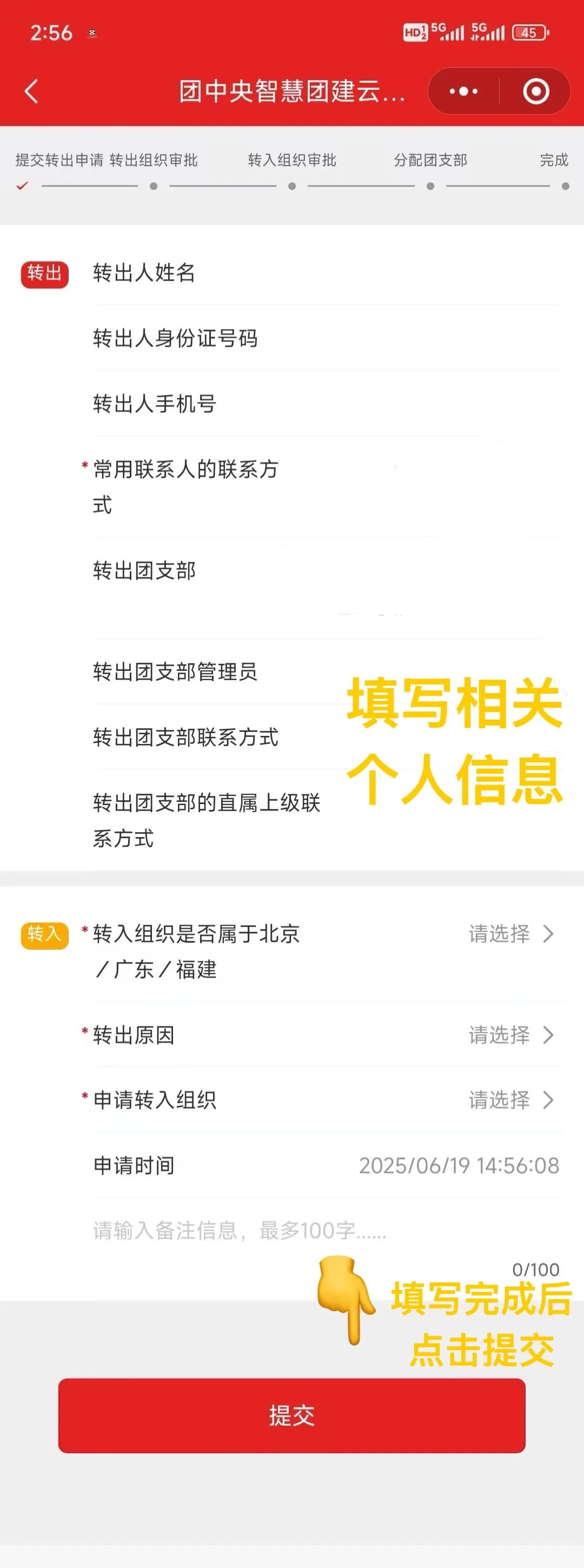This screenshot has width=584, height=1568.
Task: Submit the form with 提交
Action: 292,1415
